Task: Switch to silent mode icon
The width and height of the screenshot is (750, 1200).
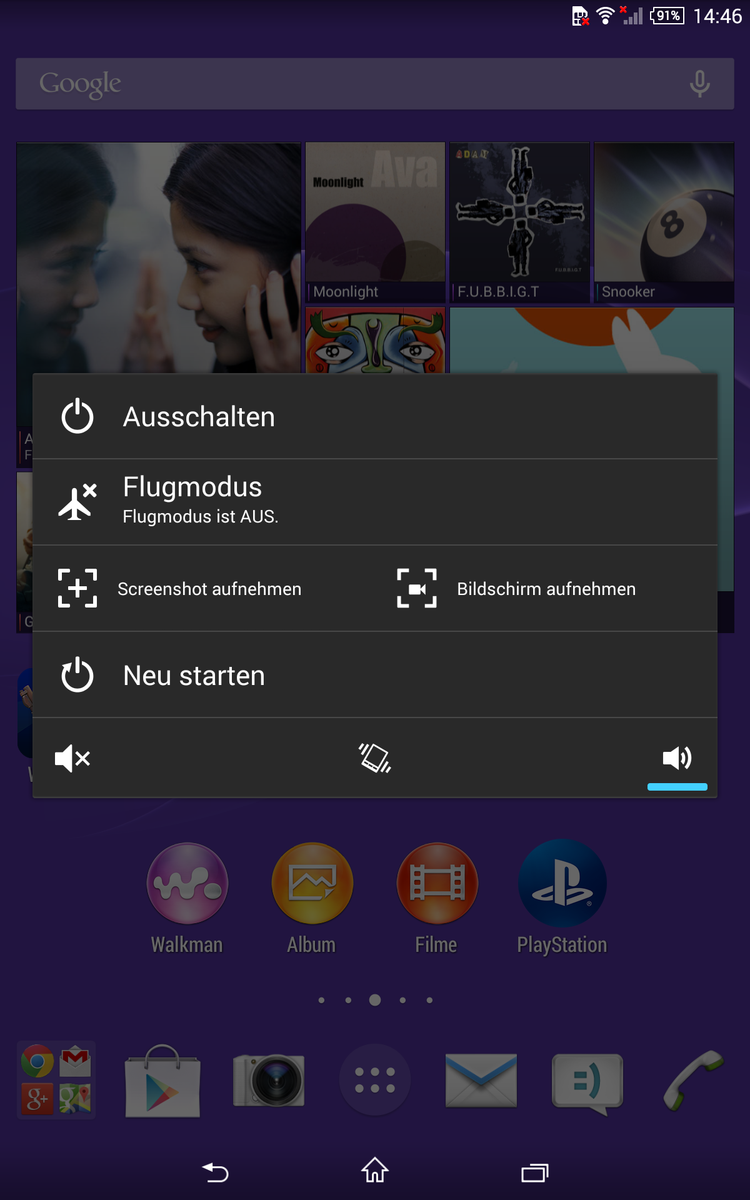Action: pos(73,759)
